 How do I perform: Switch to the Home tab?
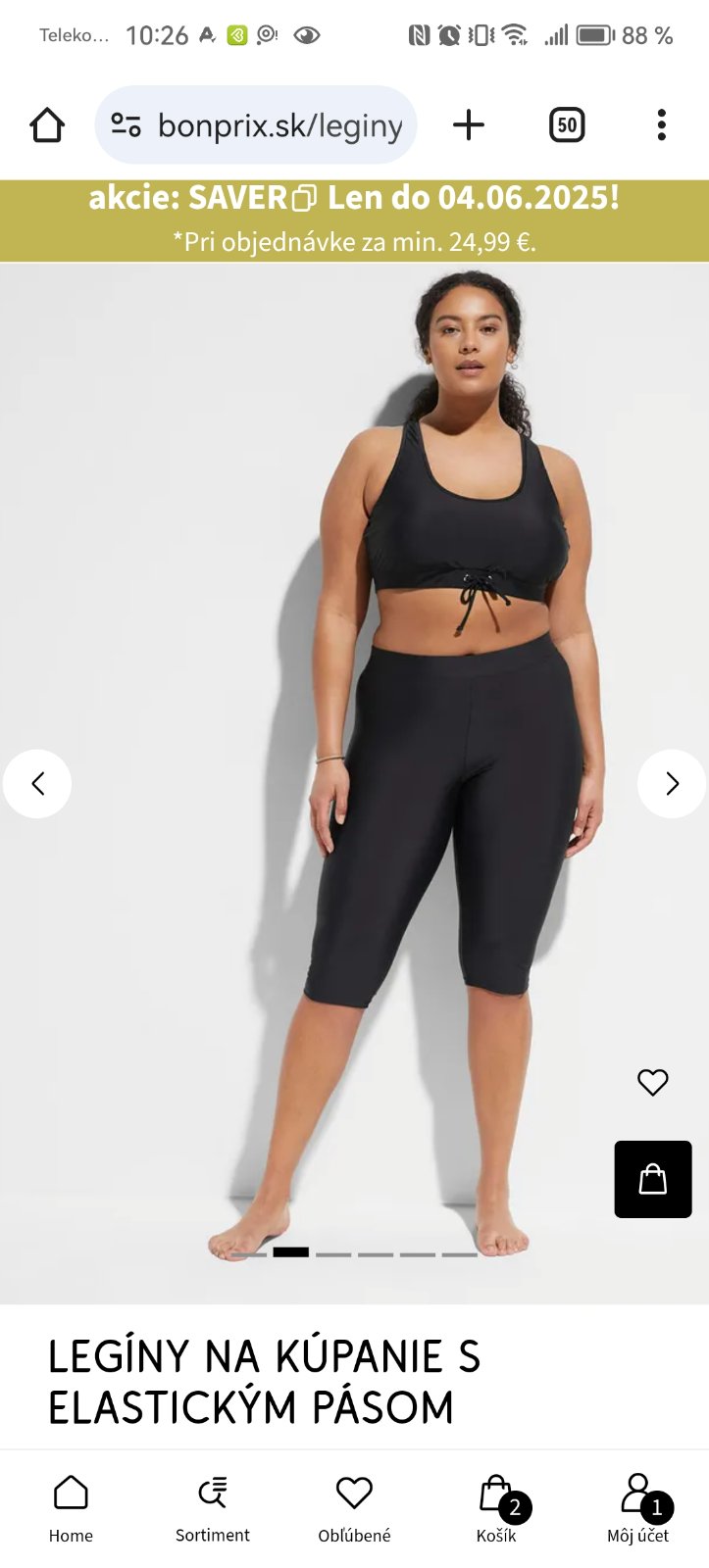tap(71, 1508)
